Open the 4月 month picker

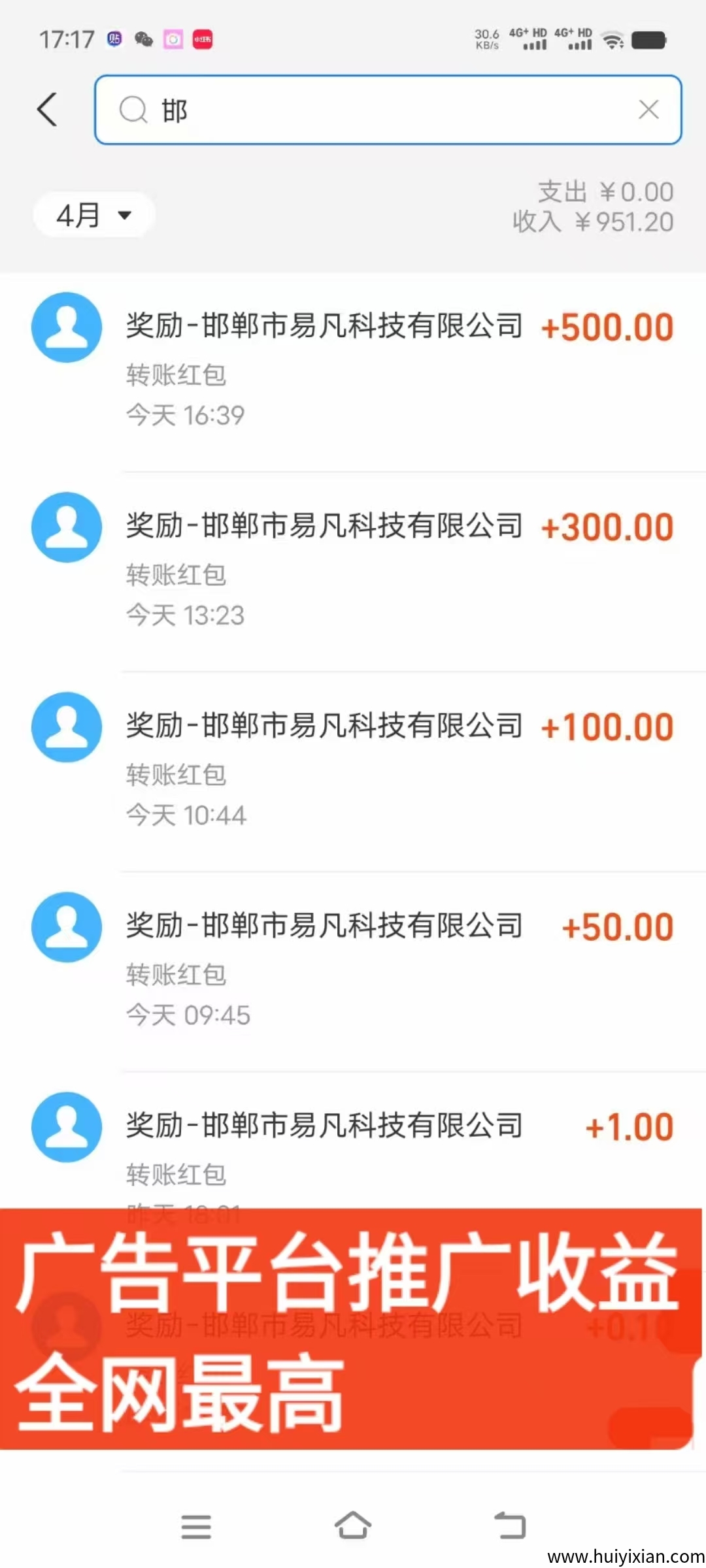[93, 215]
